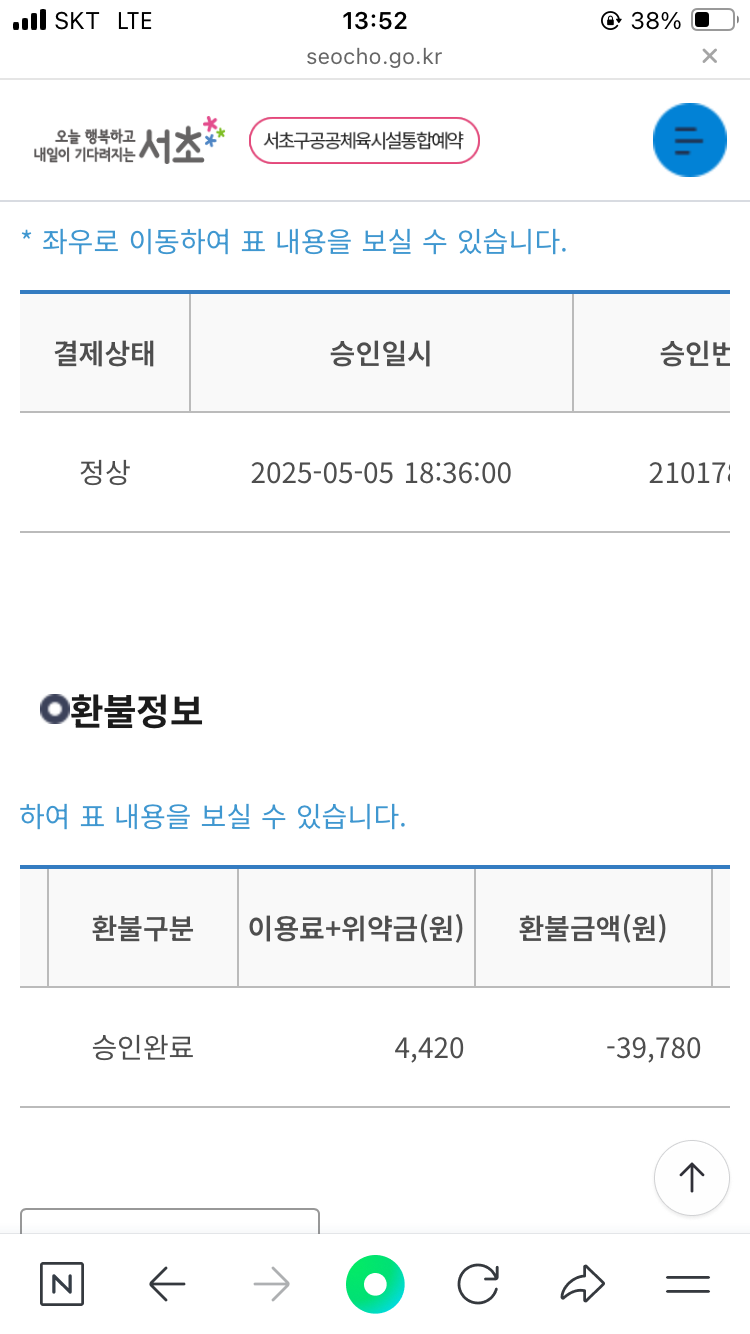Go to the Seocho logo home
Viewport: 750px width, 1334px height.
pyautogui.click(x=128, y=140)
